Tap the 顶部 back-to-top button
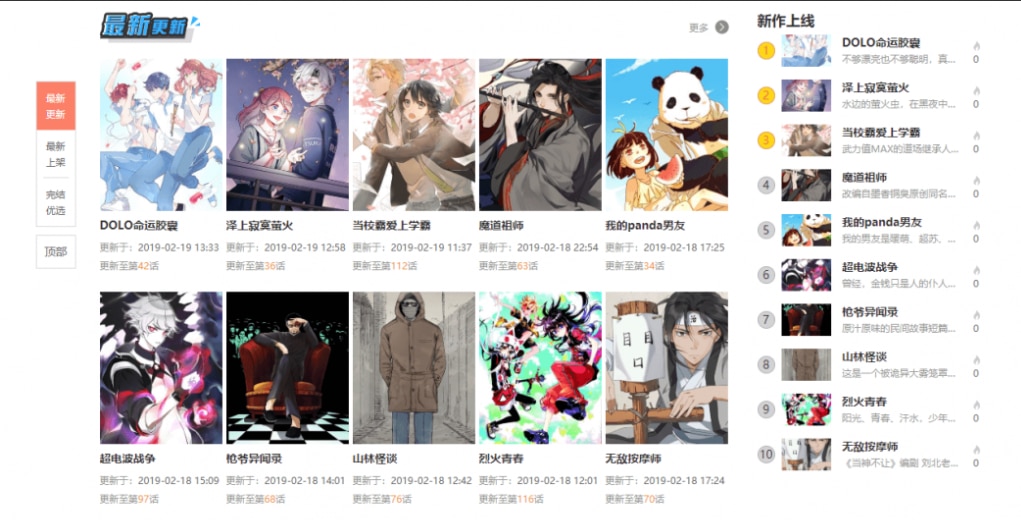 [55, 251]
